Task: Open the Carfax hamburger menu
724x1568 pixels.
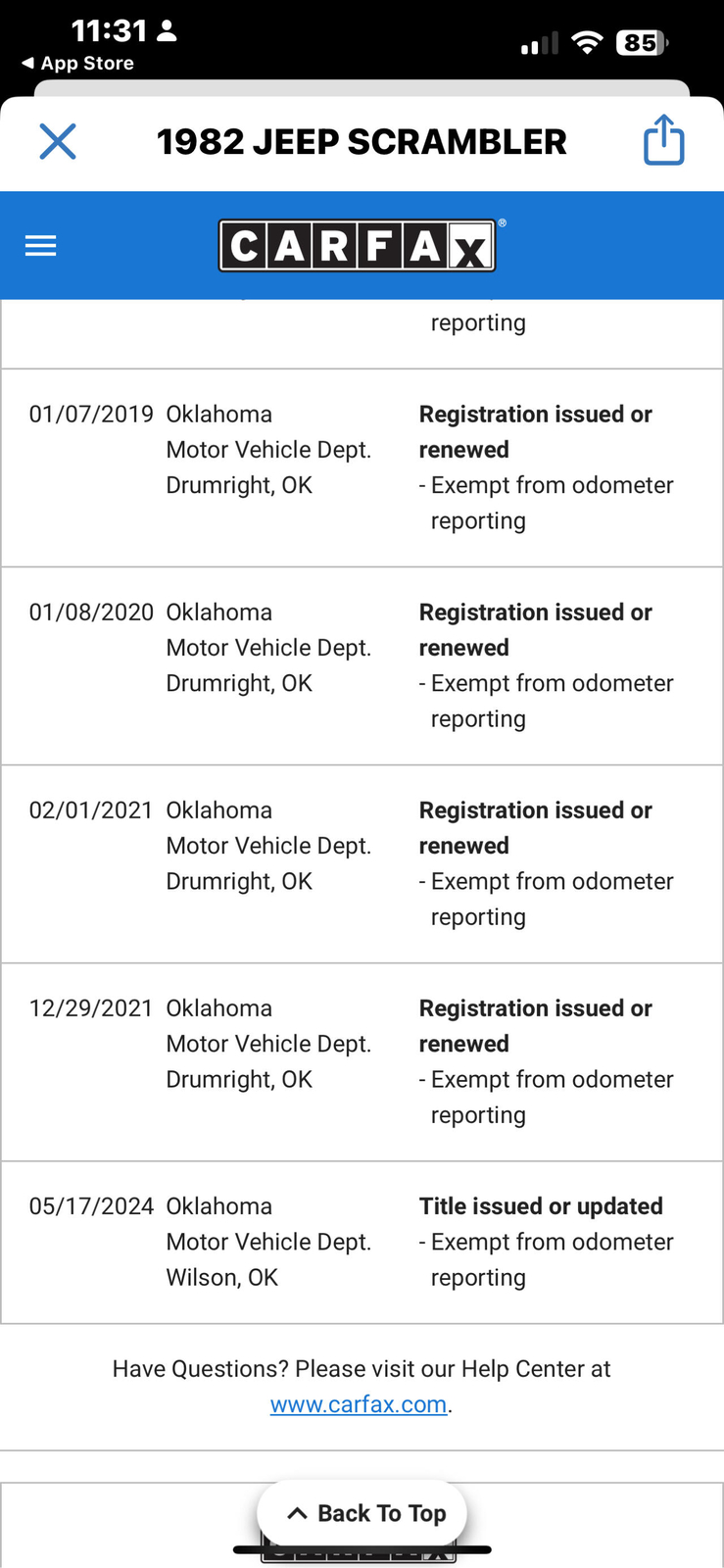Action: pos(40,245)
